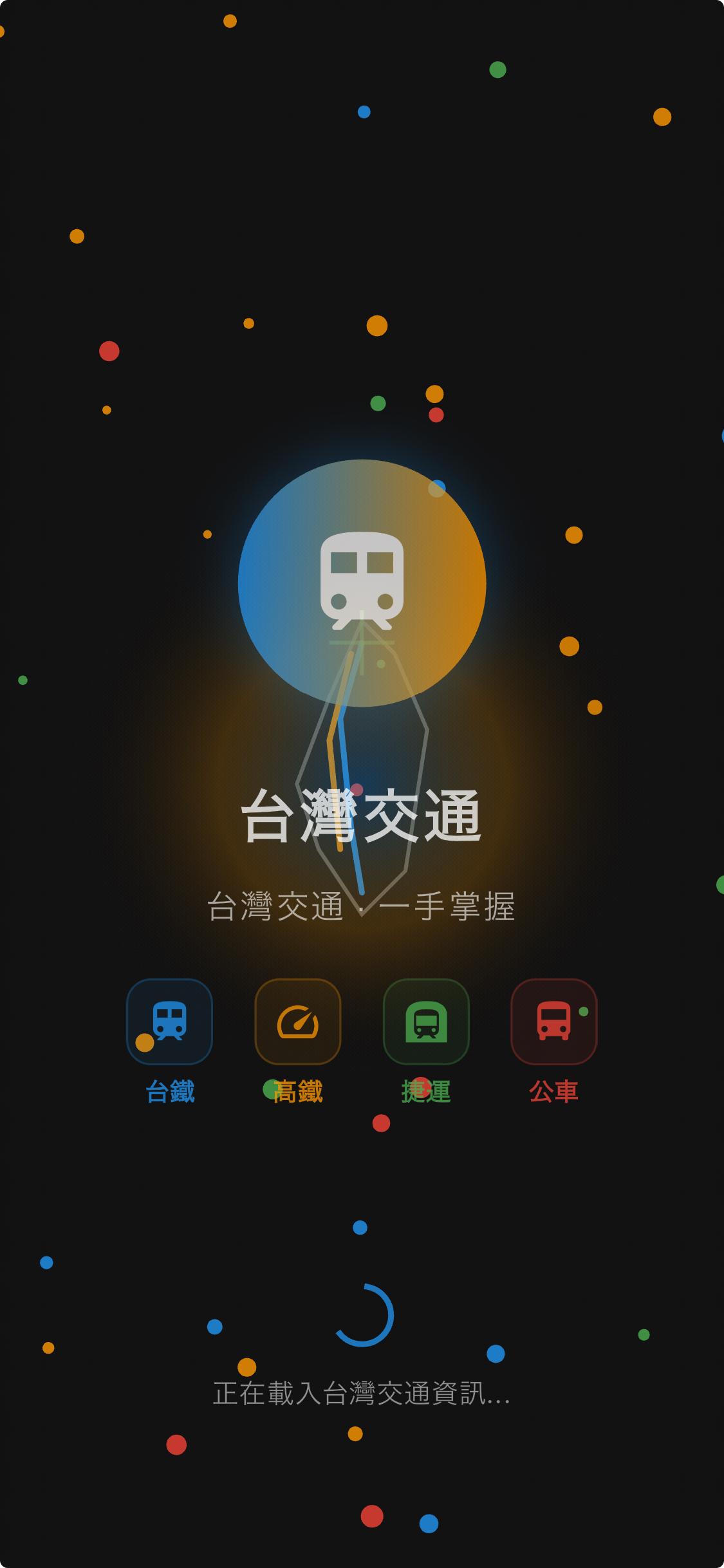Open the 台鐵 railway section

169,1022
